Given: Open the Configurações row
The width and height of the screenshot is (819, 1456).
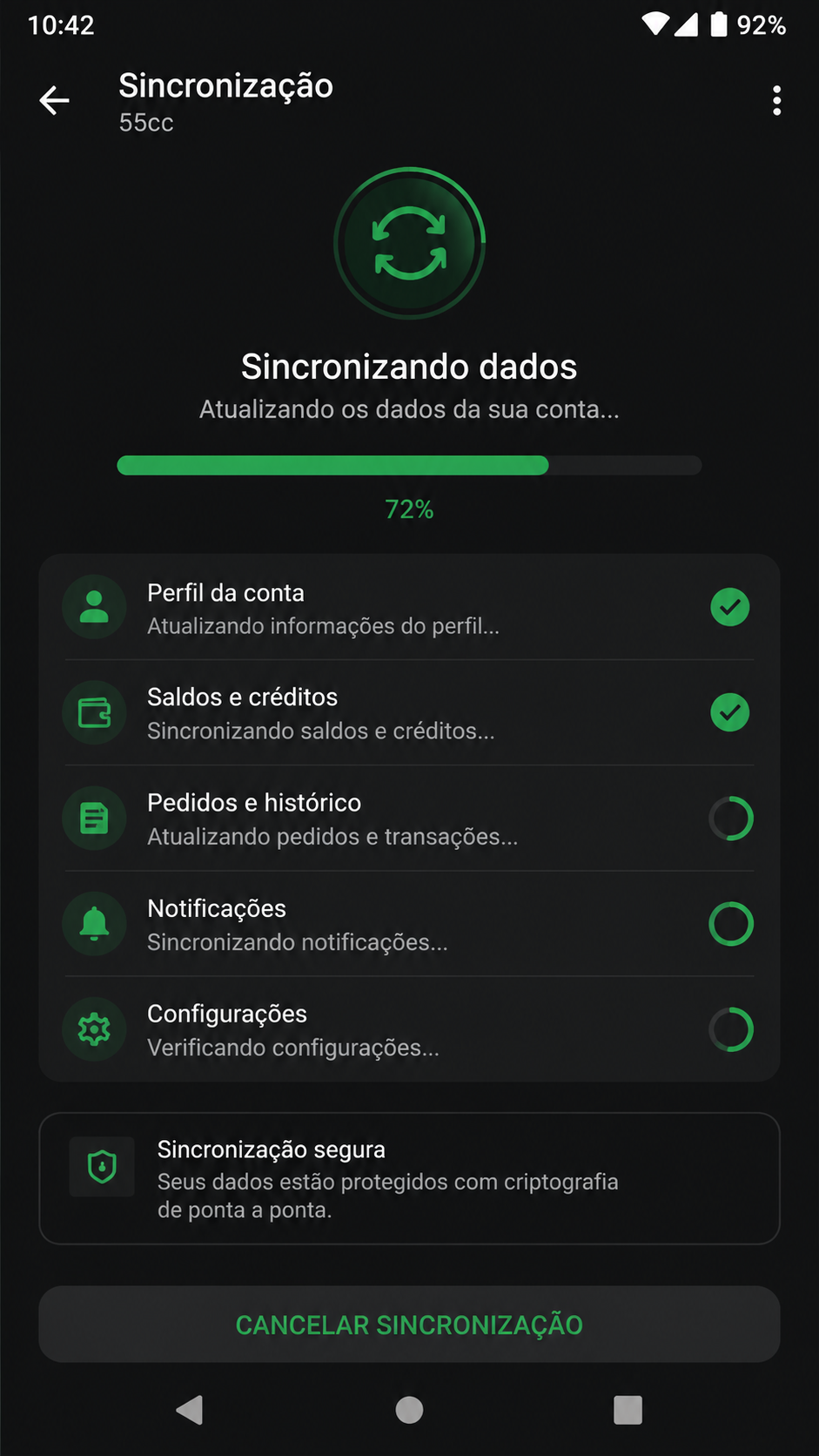Looking at the screenshot, I should click(x=409, y=1029).
